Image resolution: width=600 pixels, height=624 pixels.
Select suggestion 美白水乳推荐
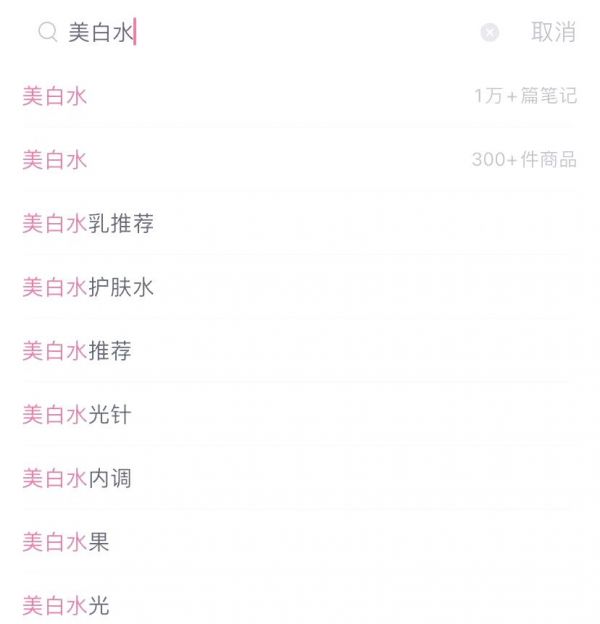(x=88, y=224)
